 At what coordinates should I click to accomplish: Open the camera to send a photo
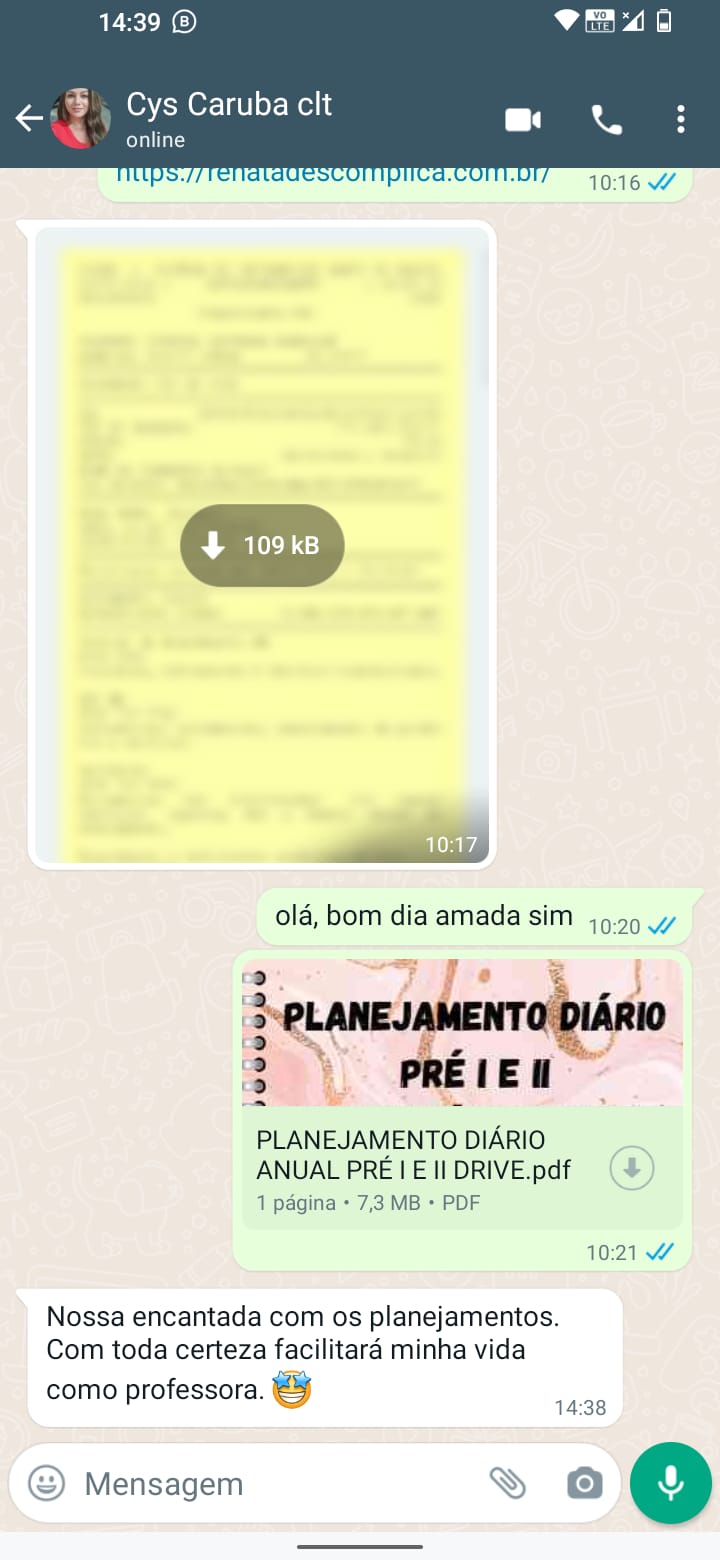coord(584,1483)
